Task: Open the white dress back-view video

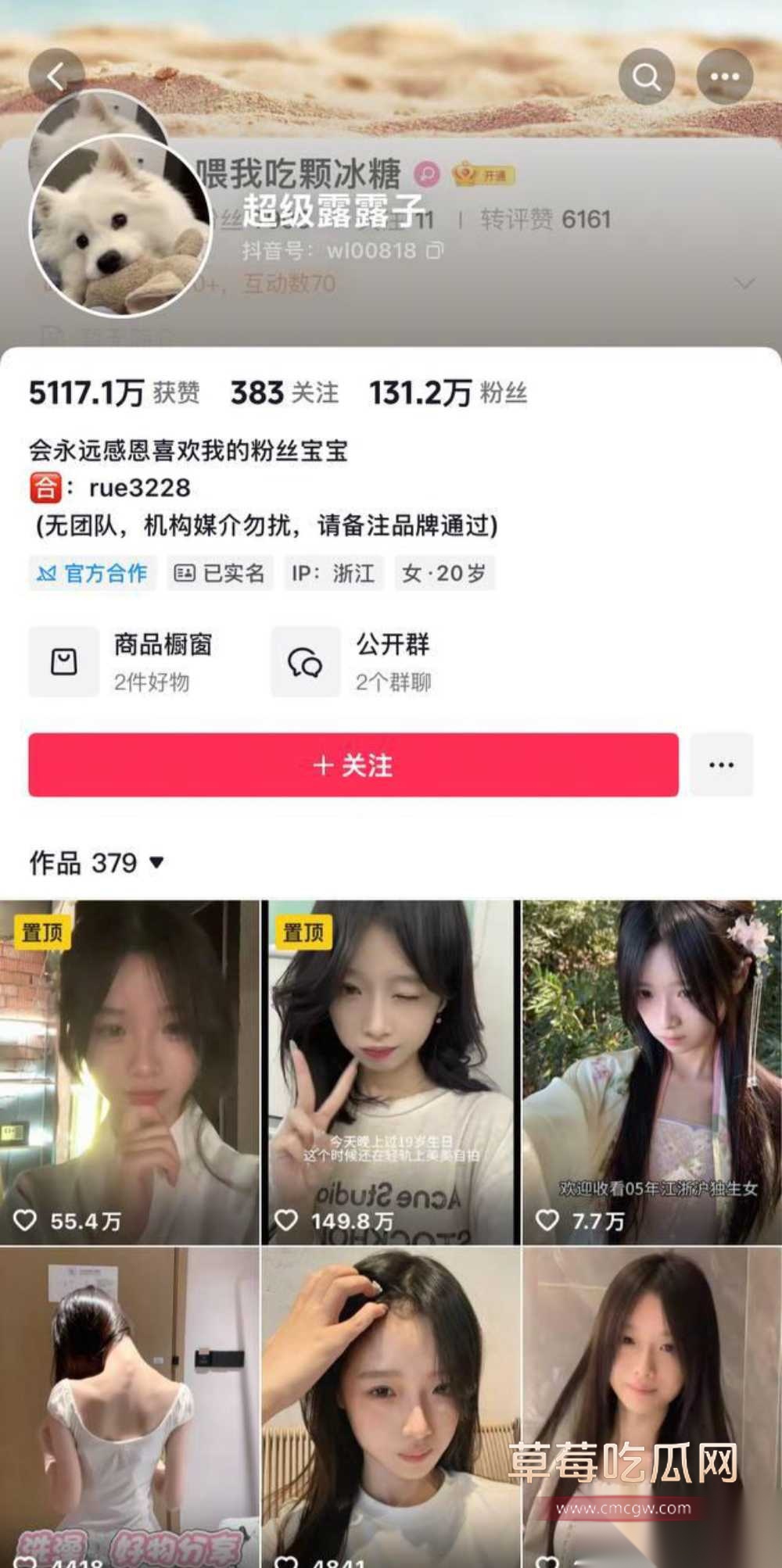Action: 129,1407
